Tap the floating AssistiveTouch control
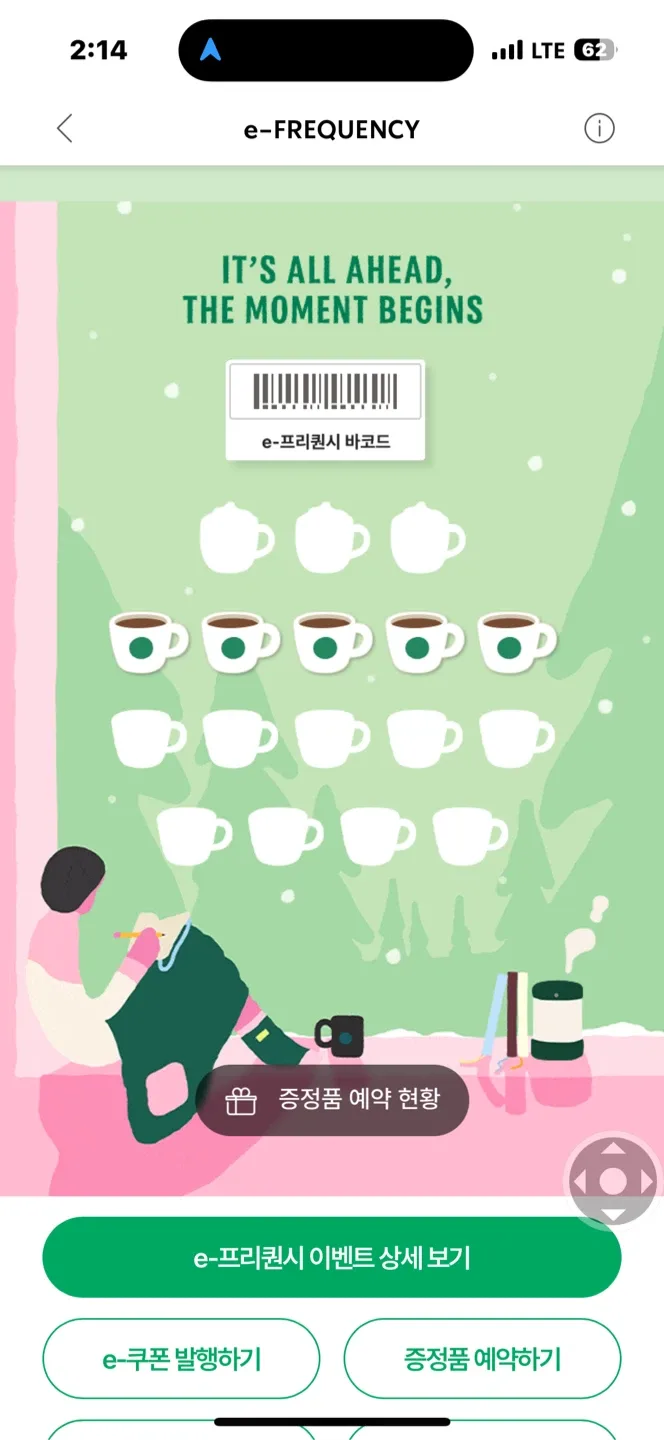This screenshot has height=1440, width=664. [x=612, y=1182]
